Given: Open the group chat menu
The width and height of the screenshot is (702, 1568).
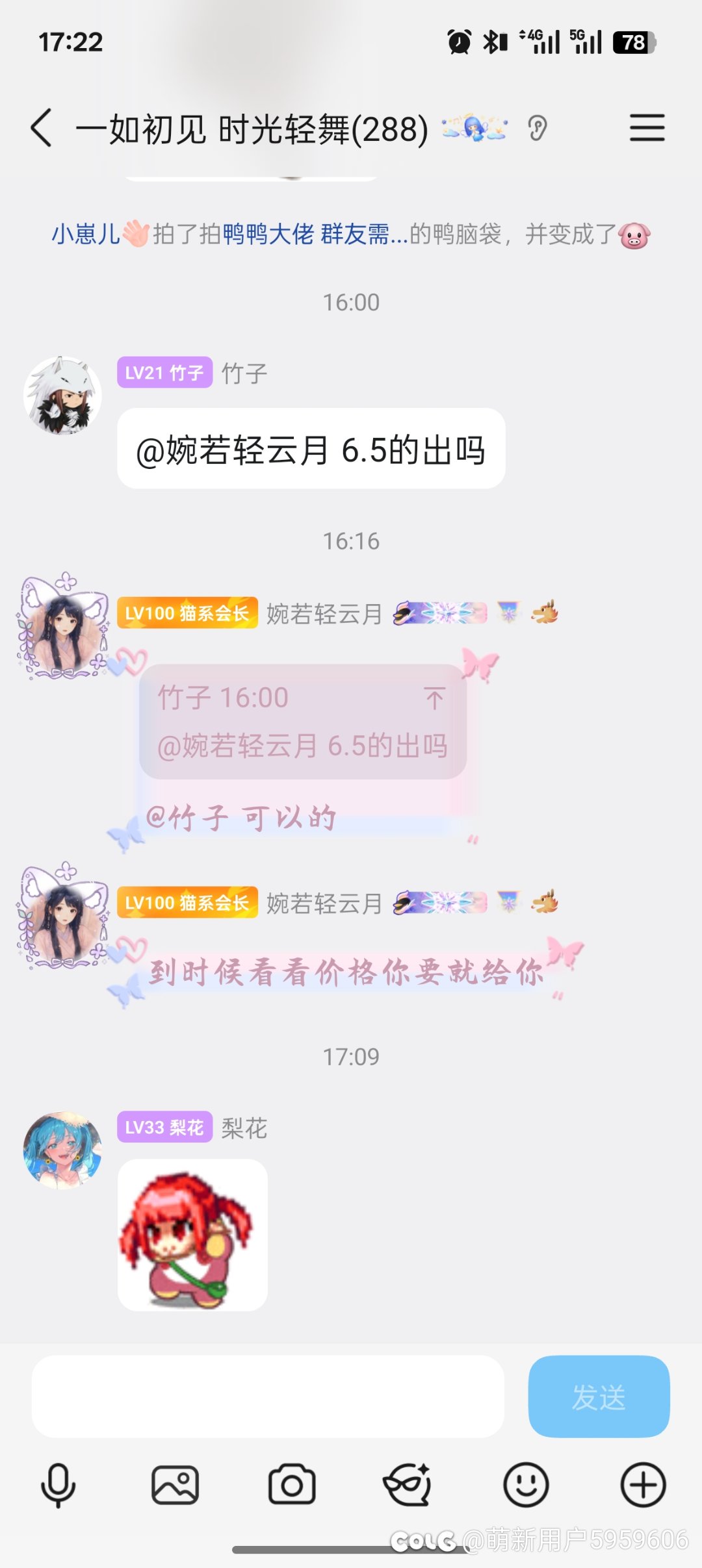Looking at the screenshot, I should point(647,128).
